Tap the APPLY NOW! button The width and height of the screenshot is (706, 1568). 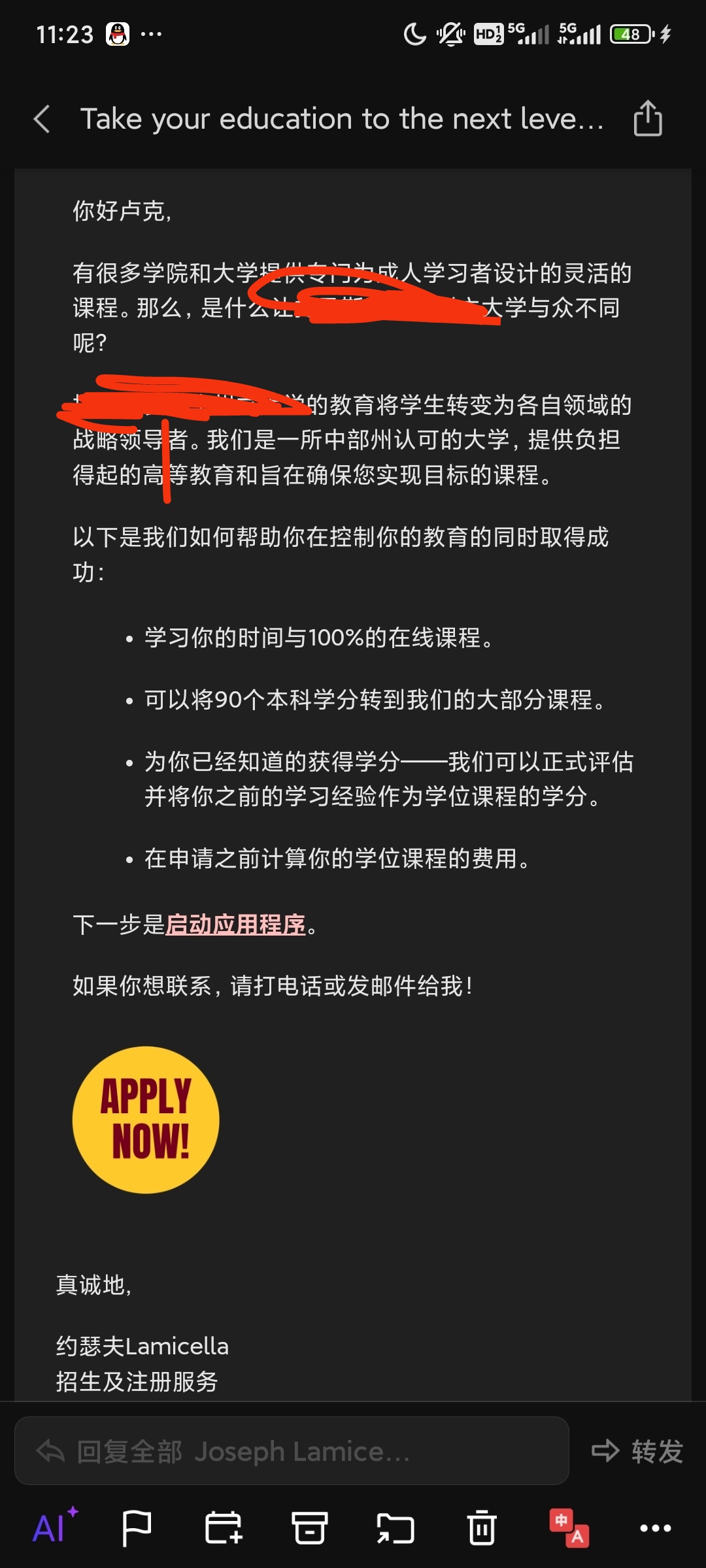(x=146, y=1120)
